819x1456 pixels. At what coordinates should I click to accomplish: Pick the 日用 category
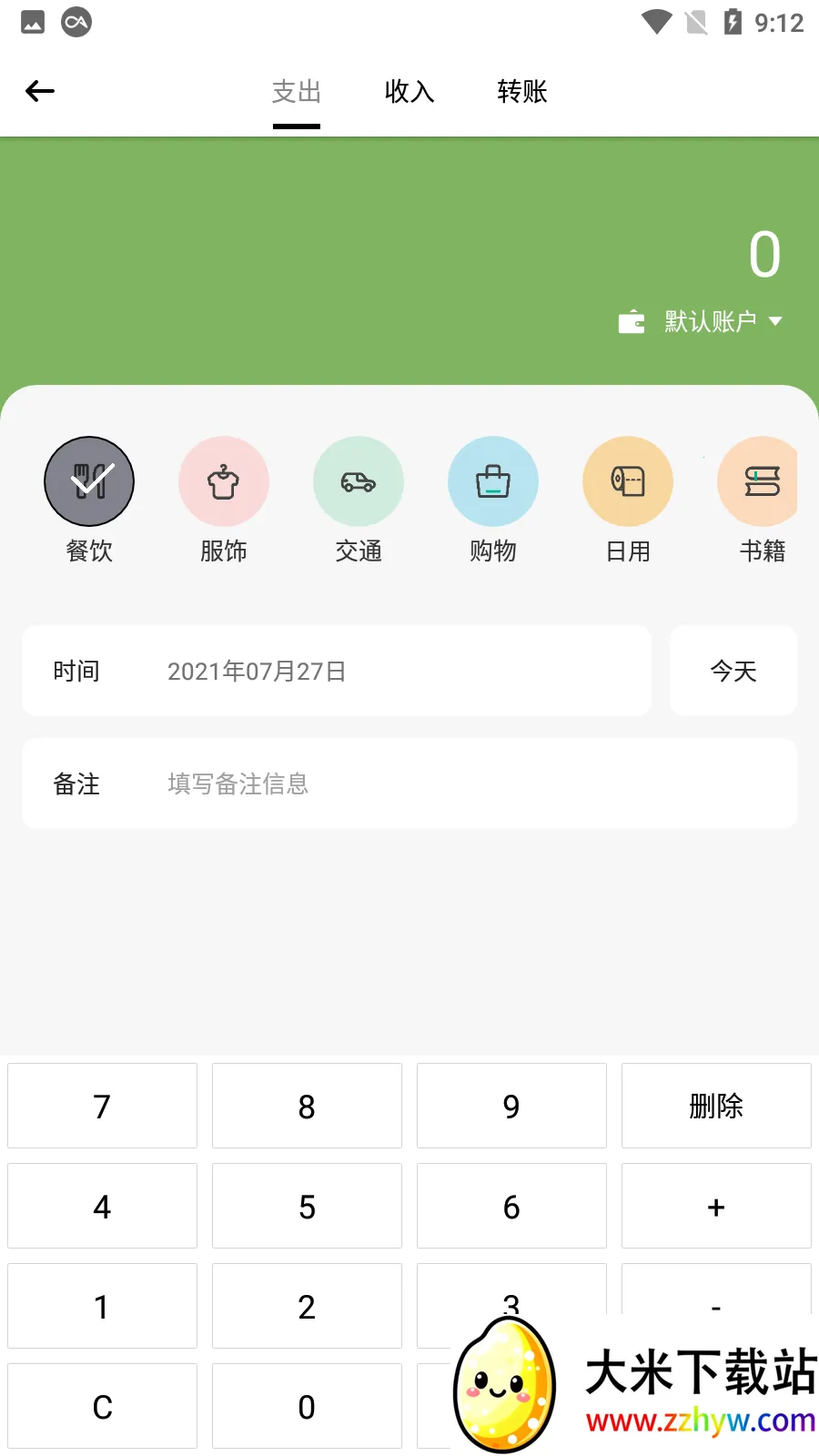628,481
